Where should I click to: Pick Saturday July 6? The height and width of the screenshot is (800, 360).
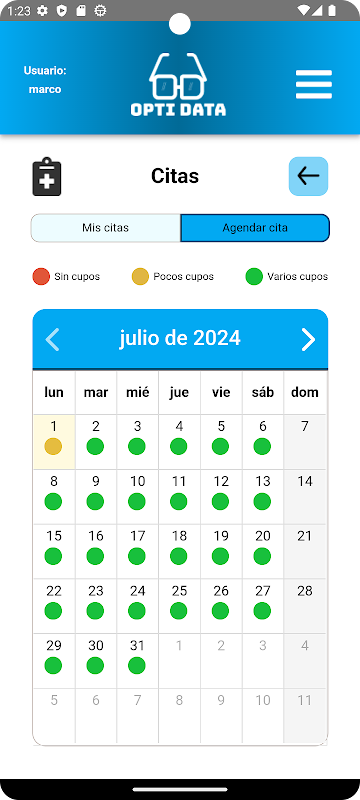pyautogui.click(x=263, y=442)
